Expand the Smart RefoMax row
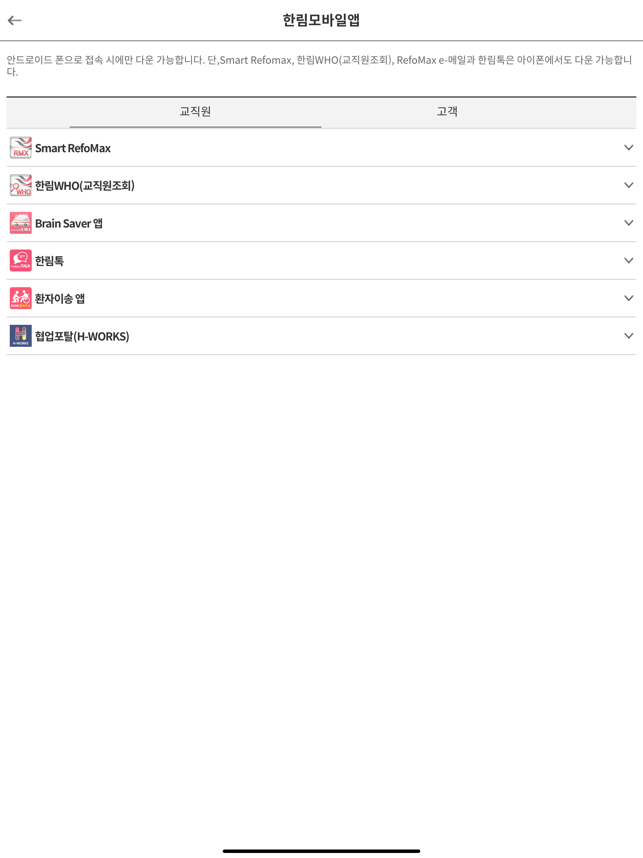643x858 pixels. (628, 148)
